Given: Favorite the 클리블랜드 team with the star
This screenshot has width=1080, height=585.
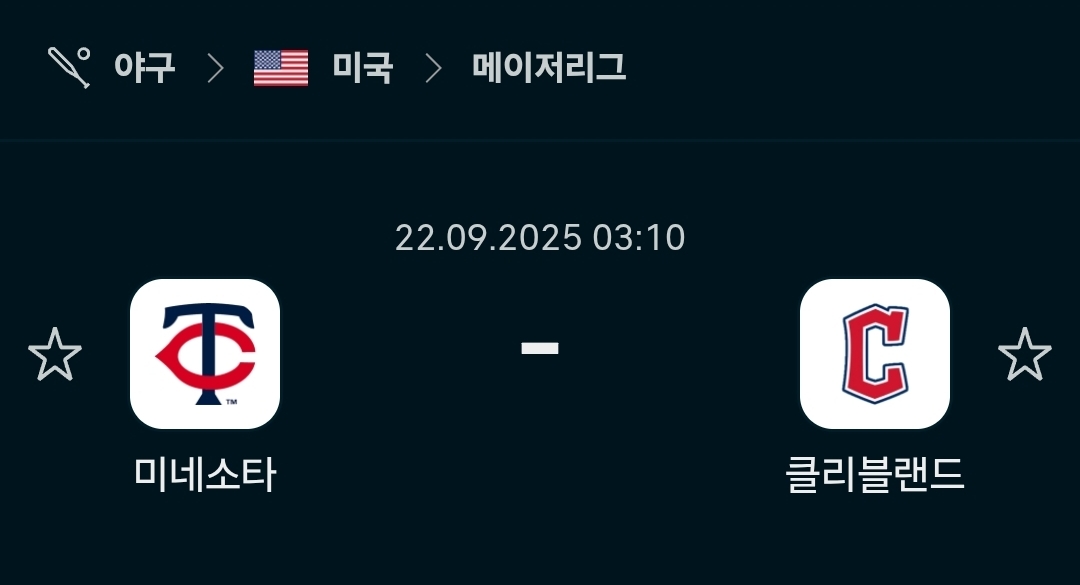Looking at the screenshot, I should 1025,354.
